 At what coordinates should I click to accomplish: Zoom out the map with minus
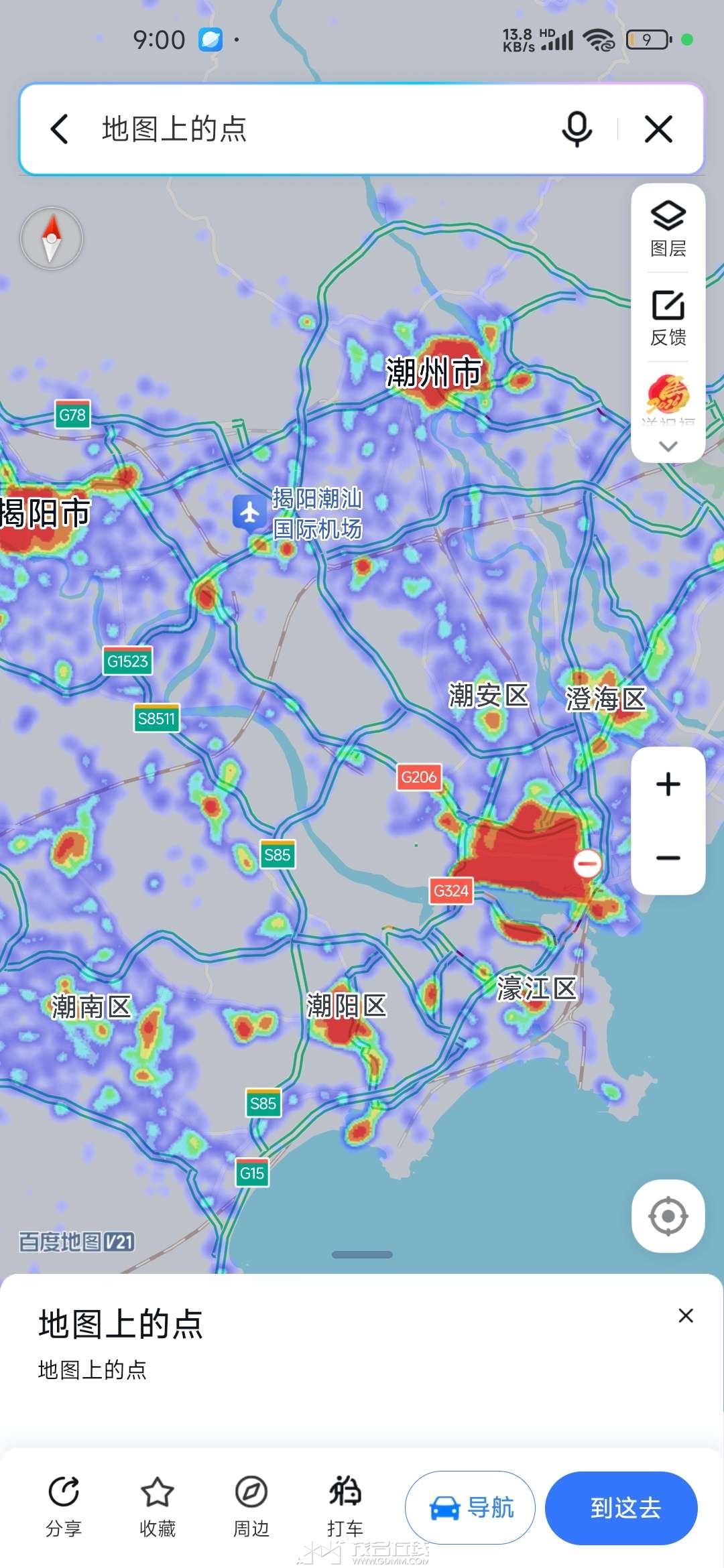pyautogui.click(x=668, y=858)
